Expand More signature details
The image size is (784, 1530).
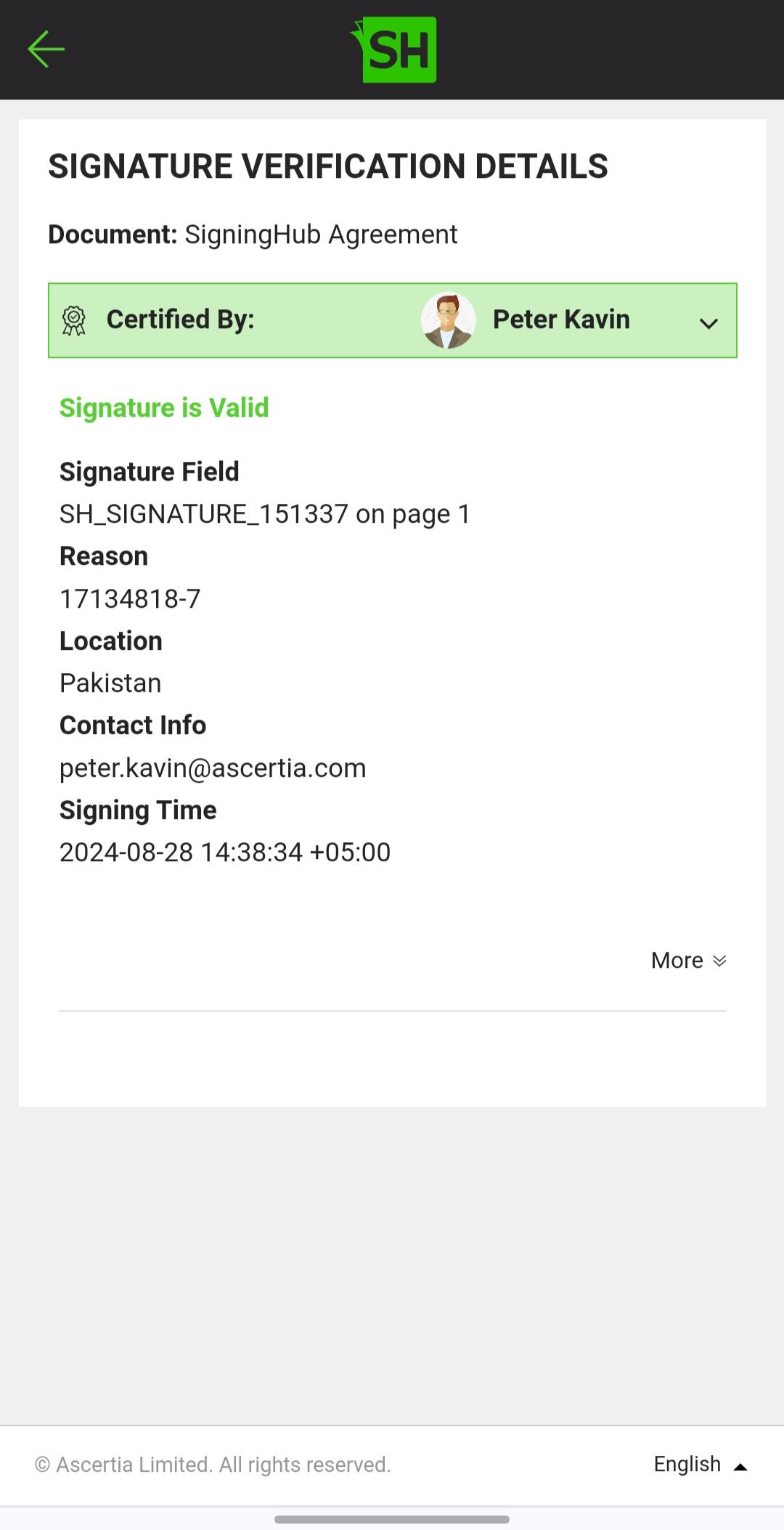[688, 960]
